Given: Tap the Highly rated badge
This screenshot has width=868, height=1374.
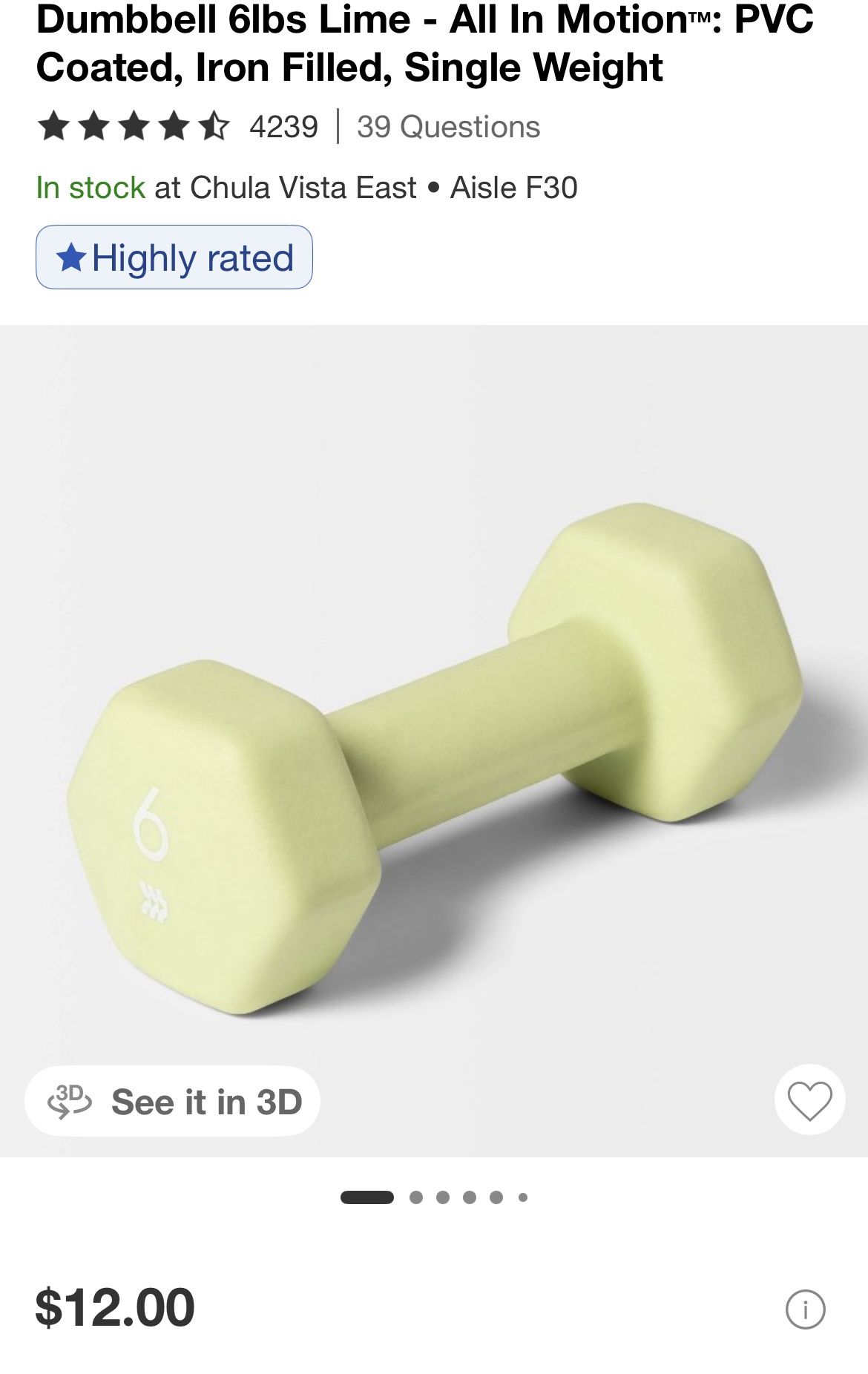Looking at the screenshot, I should coord(174,257).
